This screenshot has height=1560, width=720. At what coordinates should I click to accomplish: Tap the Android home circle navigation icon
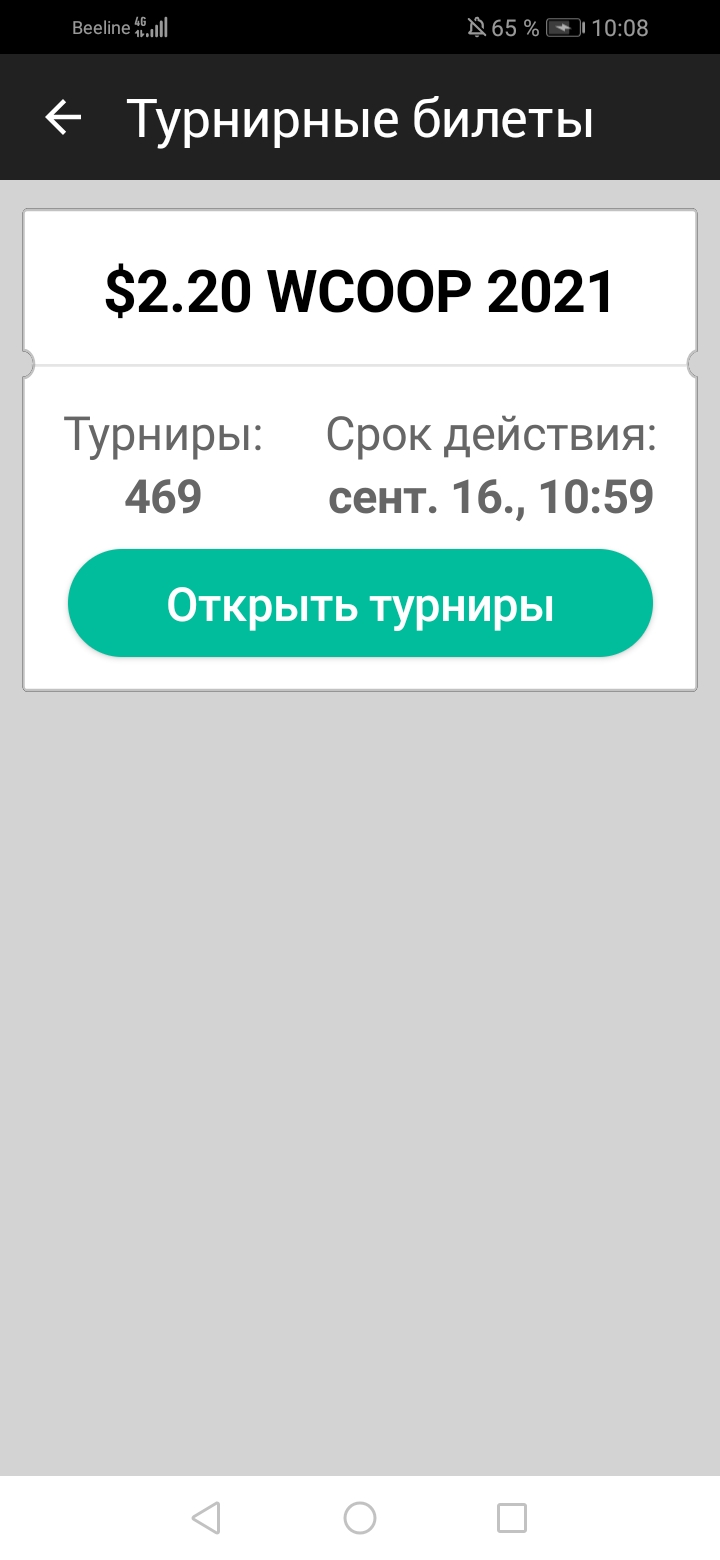[359, 1518]
